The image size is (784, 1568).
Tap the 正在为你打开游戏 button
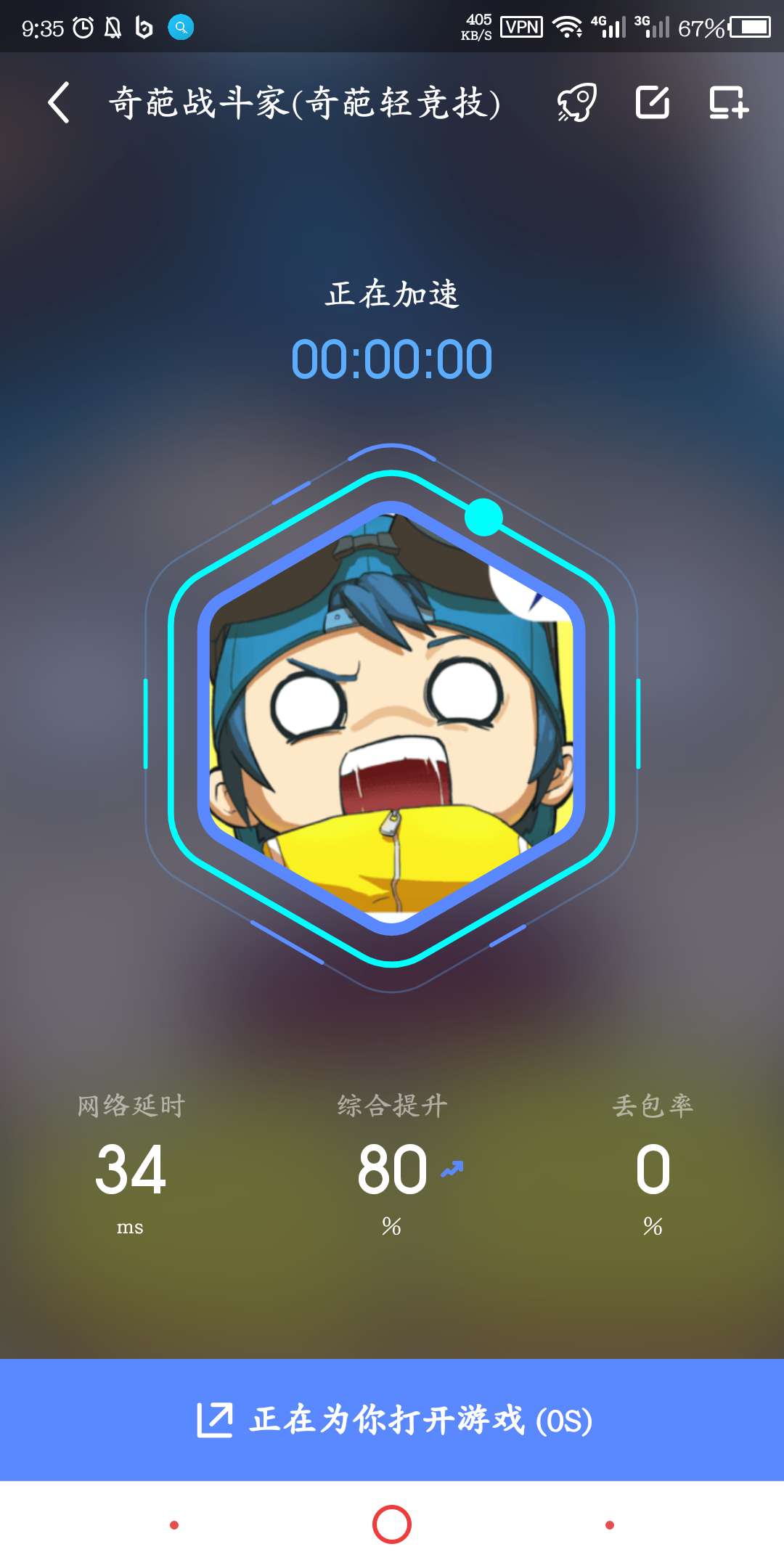coord(392,1420)
